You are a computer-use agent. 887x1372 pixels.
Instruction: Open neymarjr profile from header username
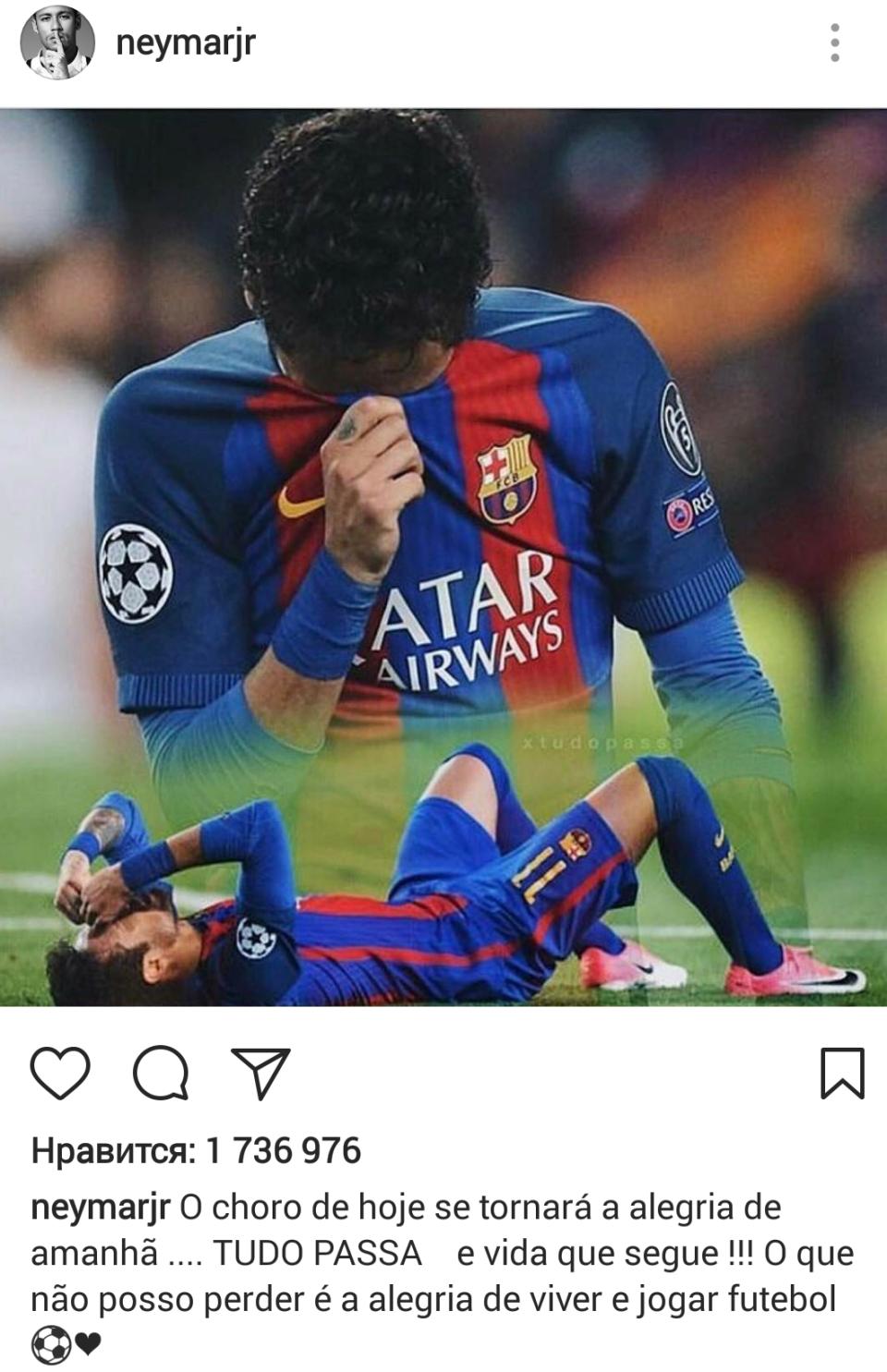(x=186, y=43)
